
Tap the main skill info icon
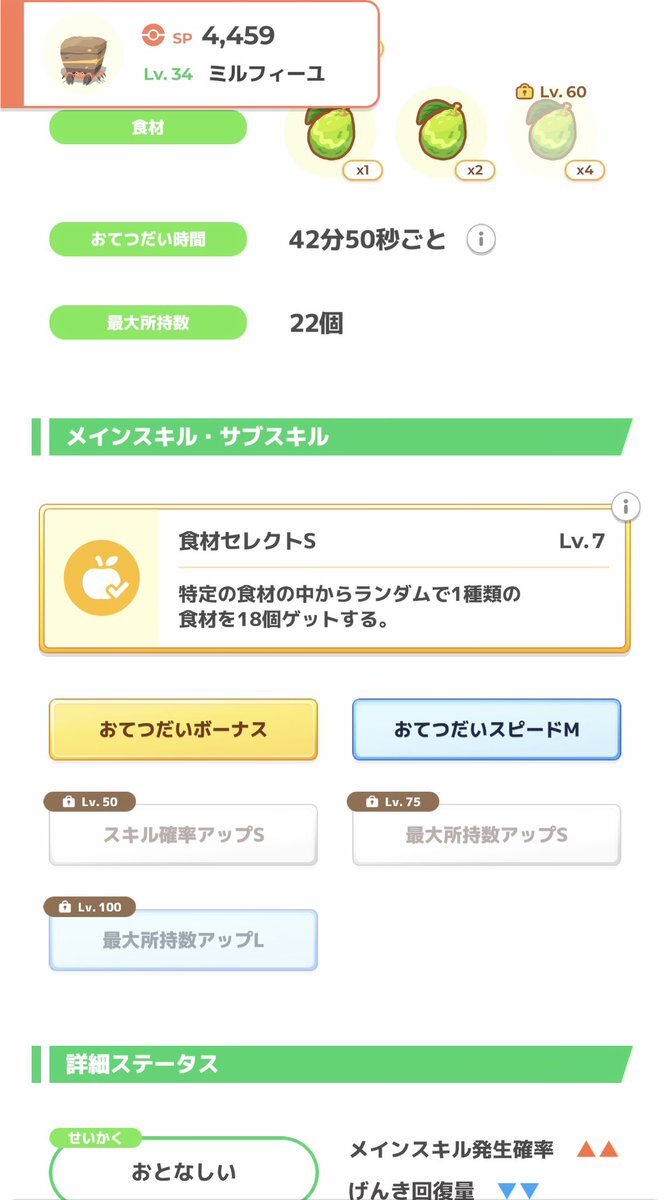pyautogui.click(x=626, y=507)
